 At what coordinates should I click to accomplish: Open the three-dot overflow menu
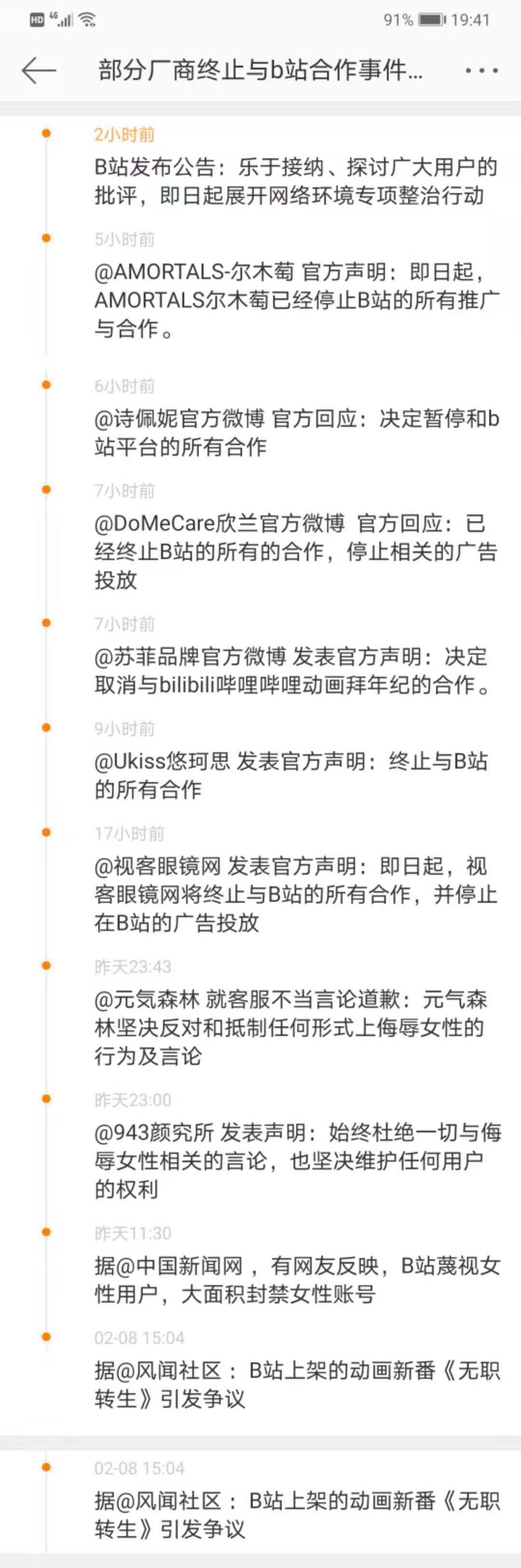click(x=481, y=70)
